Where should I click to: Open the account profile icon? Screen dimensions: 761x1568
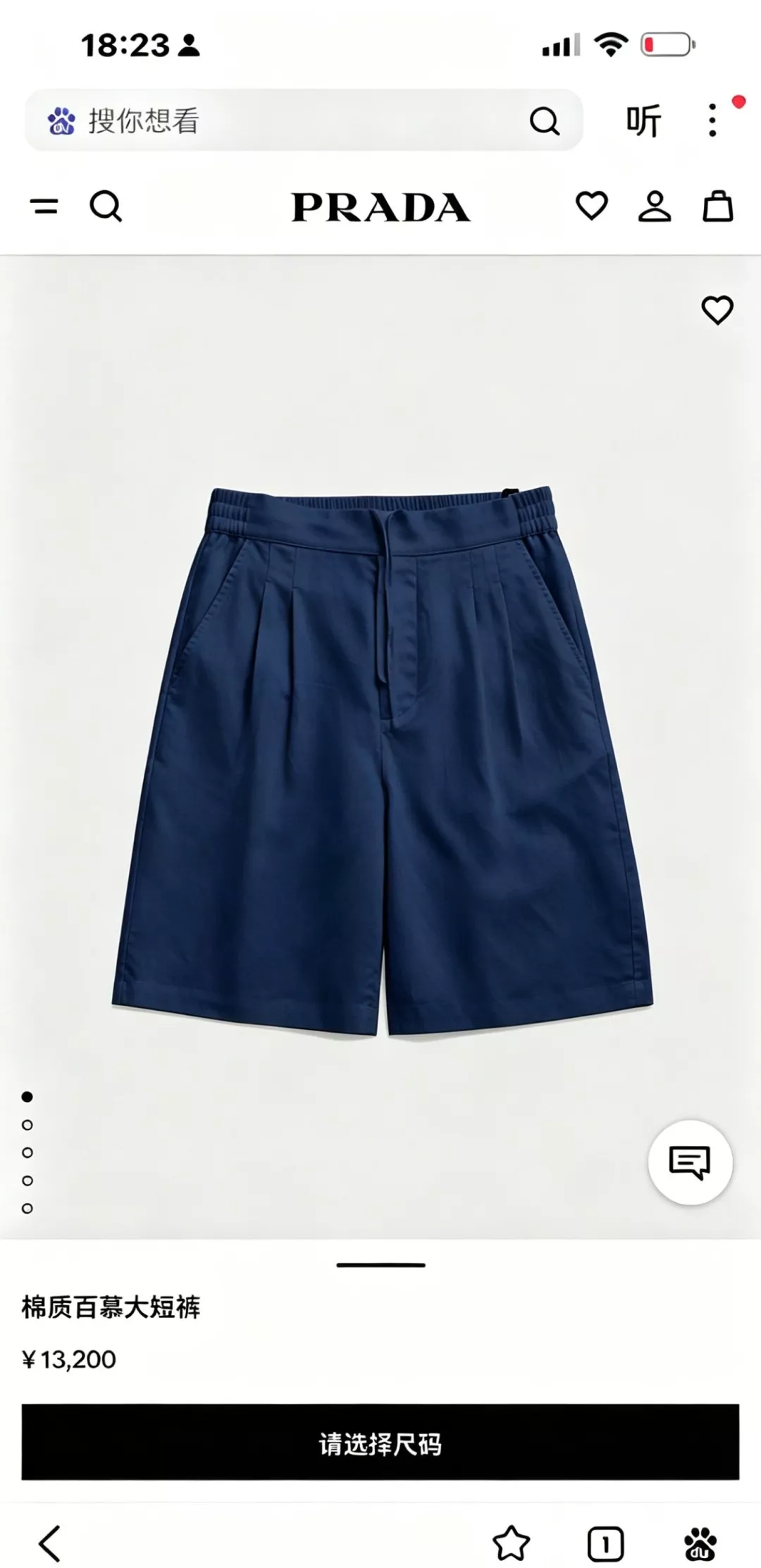tap(655, 206)
